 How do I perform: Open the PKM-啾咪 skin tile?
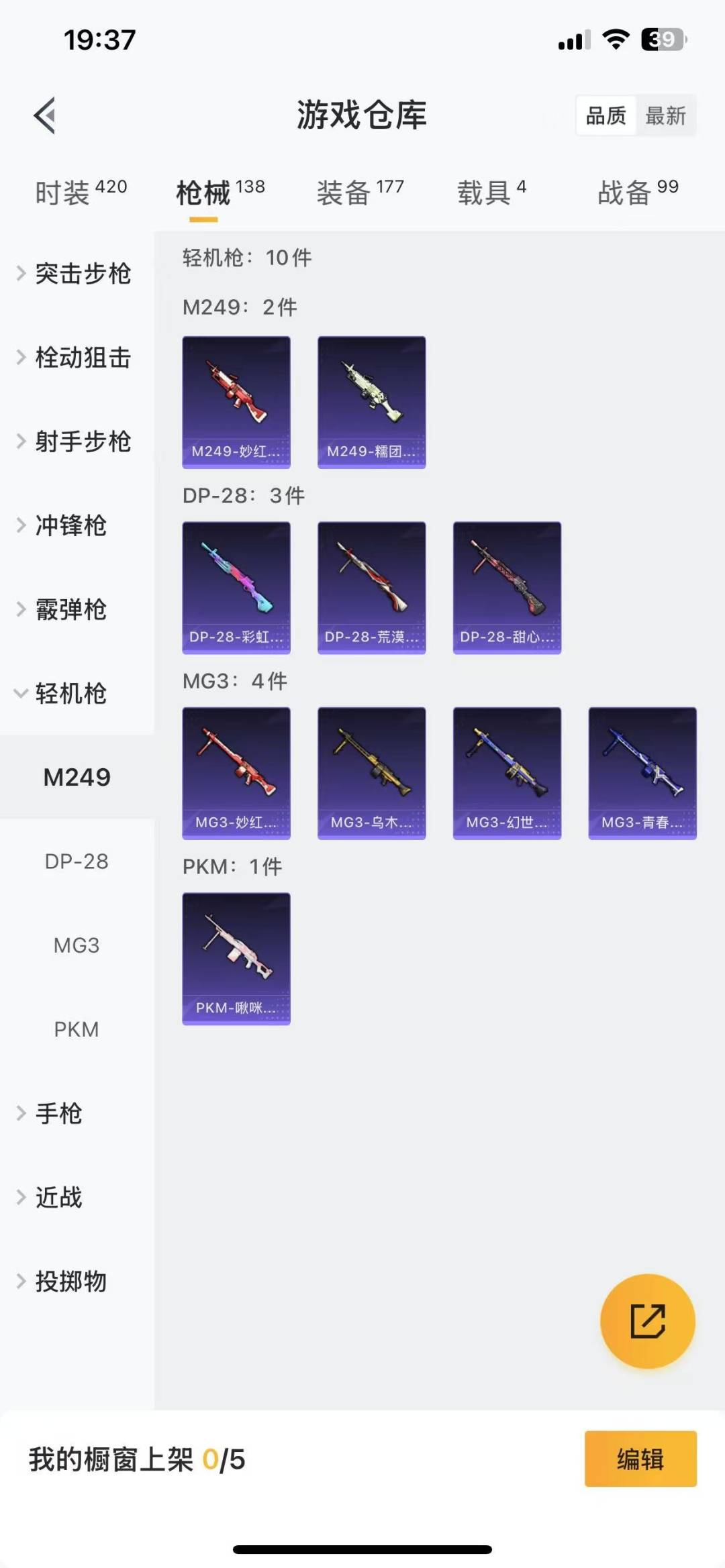tap(236, 958)
